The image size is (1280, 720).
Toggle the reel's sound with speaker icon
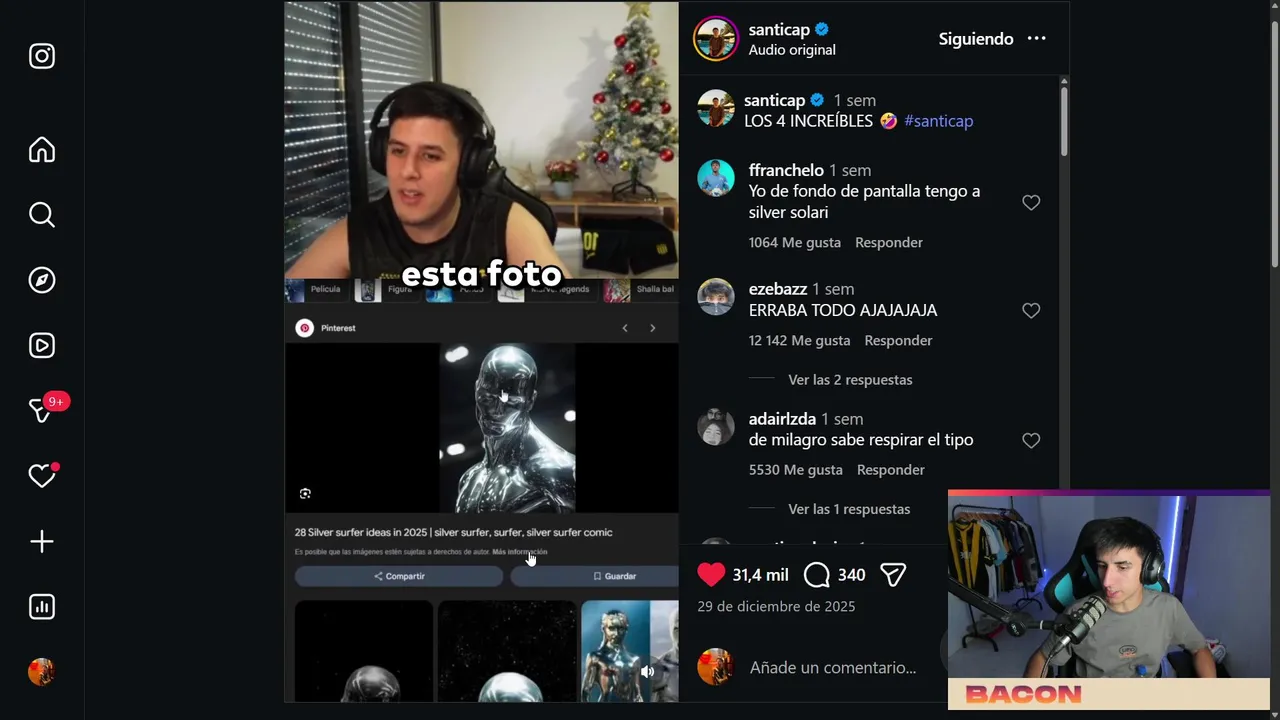tap(647, 672)
